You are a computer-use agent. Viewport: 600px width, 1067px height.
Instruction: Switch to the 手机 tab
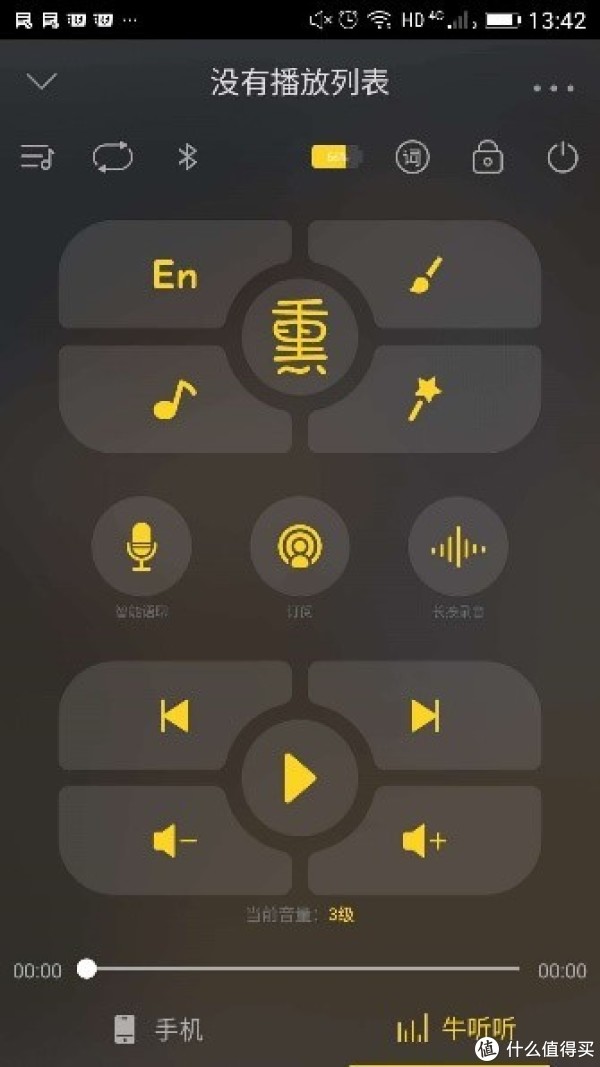click(x=160, y=1030)
